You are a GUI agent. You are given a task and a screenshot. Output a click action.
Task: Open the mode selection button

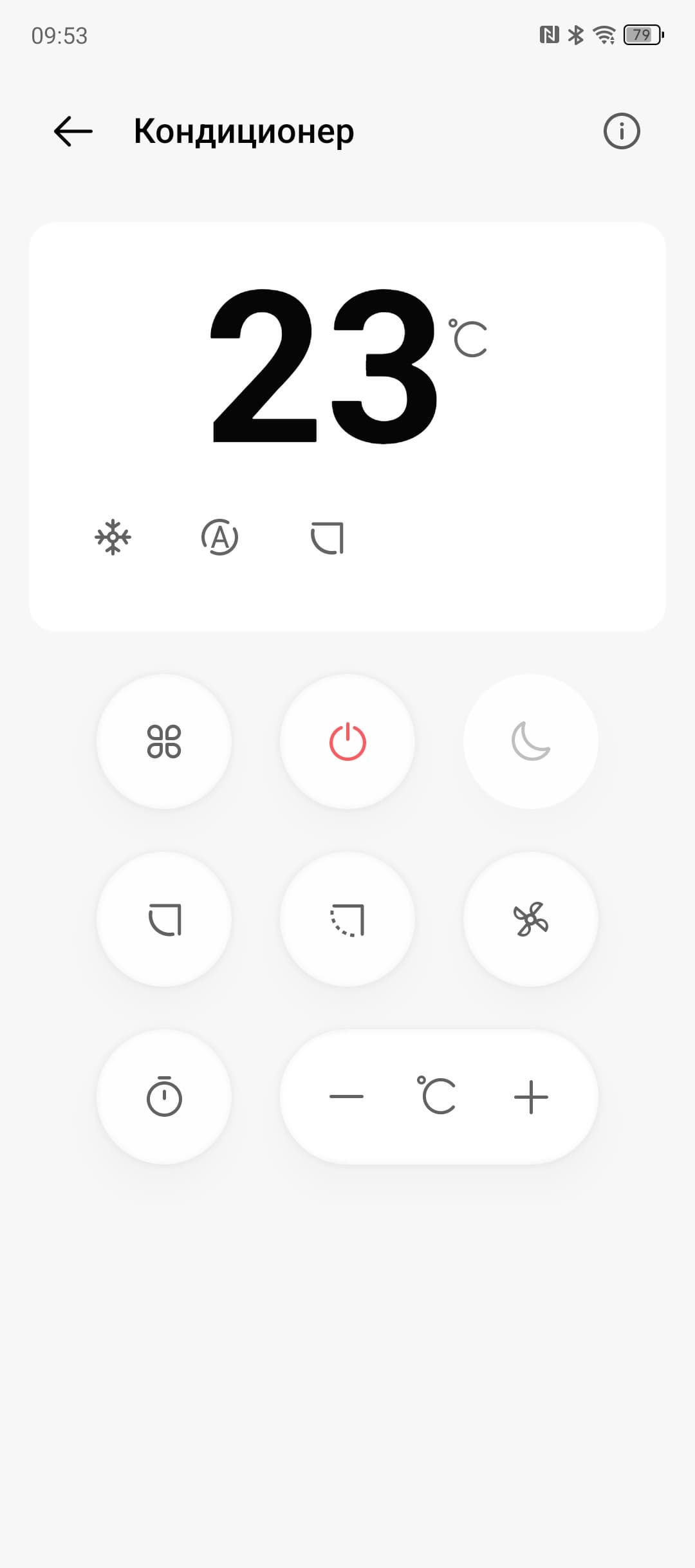coord(164,742)
